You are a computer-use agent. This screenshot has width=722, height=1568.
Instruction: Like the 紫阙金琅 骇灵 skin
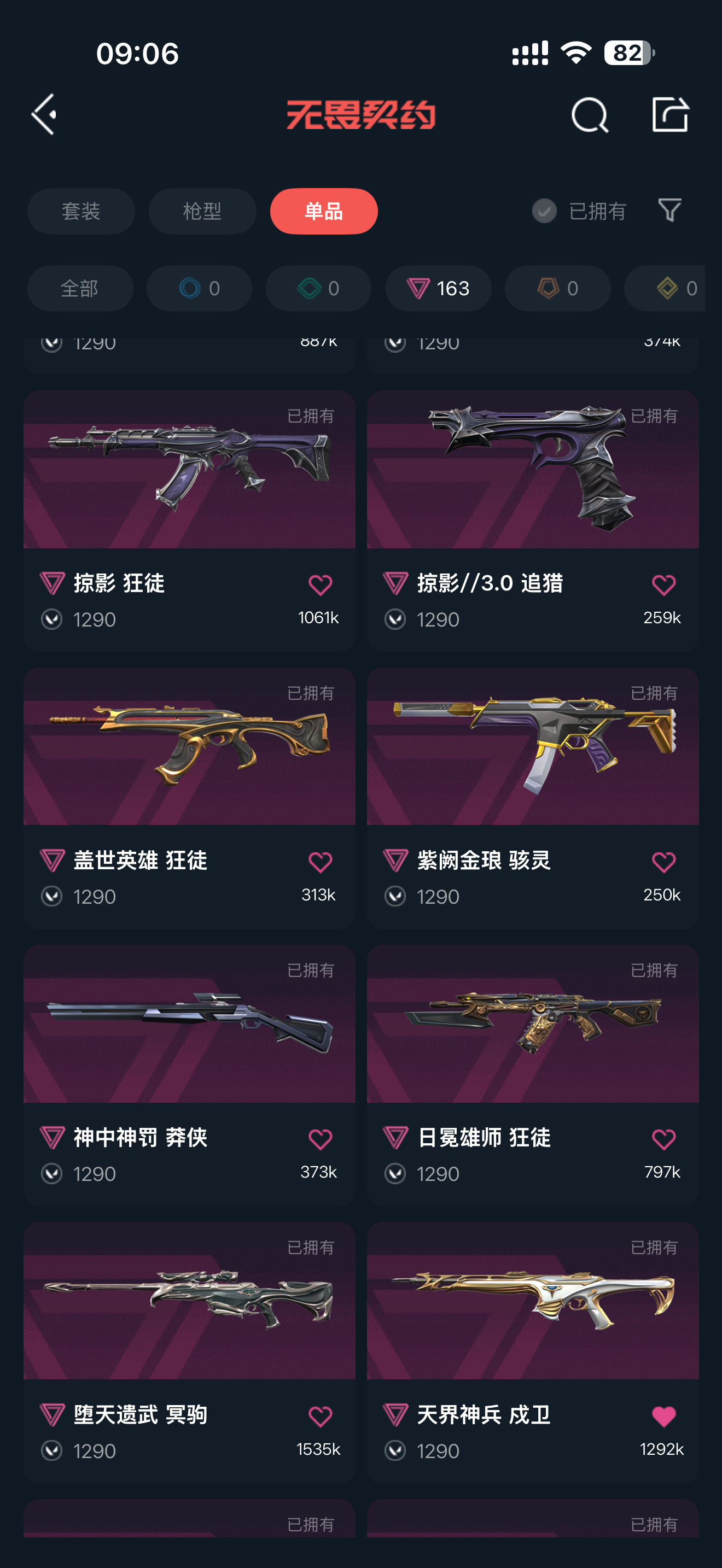(663, 862)
